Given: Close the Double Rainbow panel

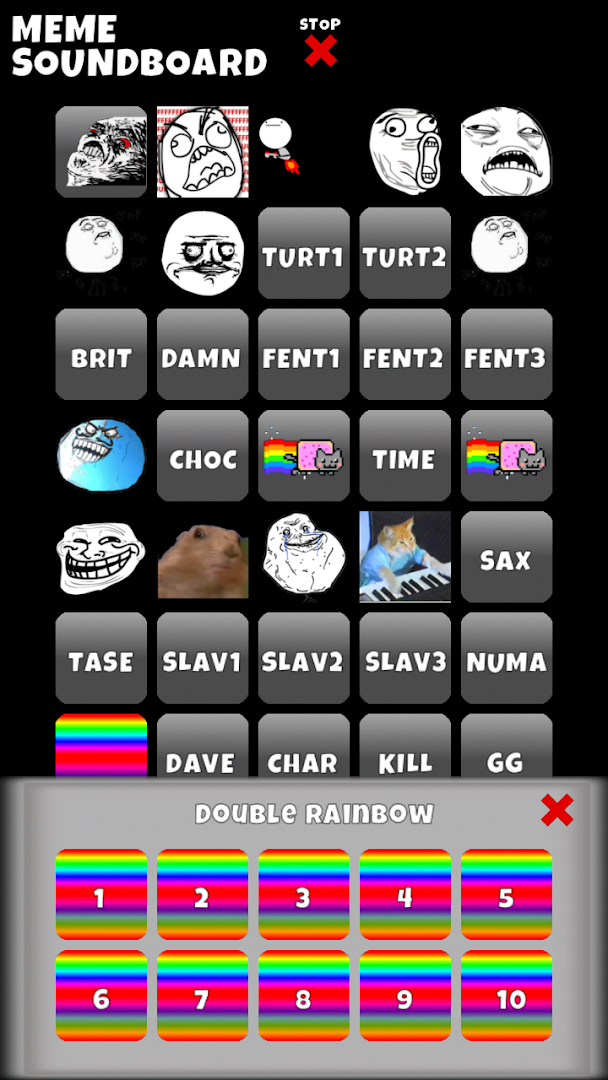Looking at the screenshot, I should [557, 810].
